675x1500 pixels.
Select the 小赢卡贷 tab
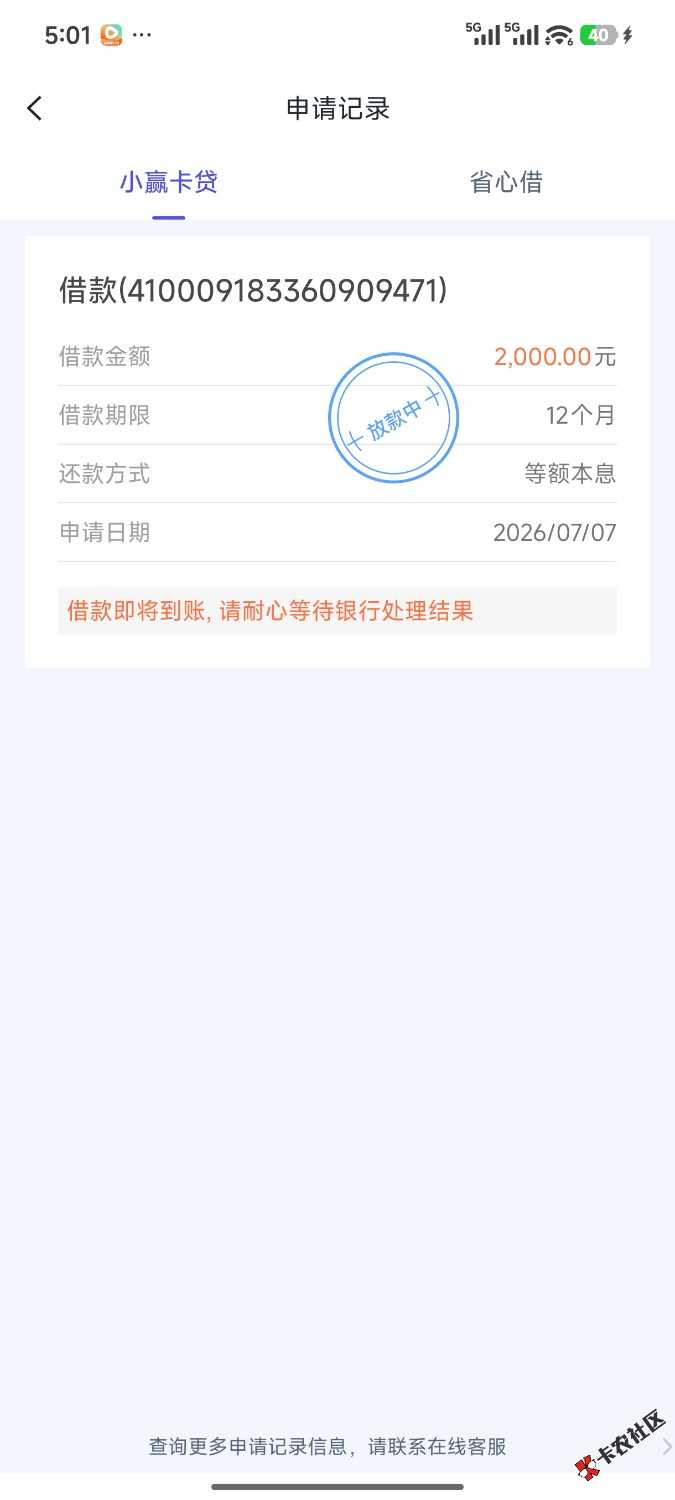coord(169,183)
